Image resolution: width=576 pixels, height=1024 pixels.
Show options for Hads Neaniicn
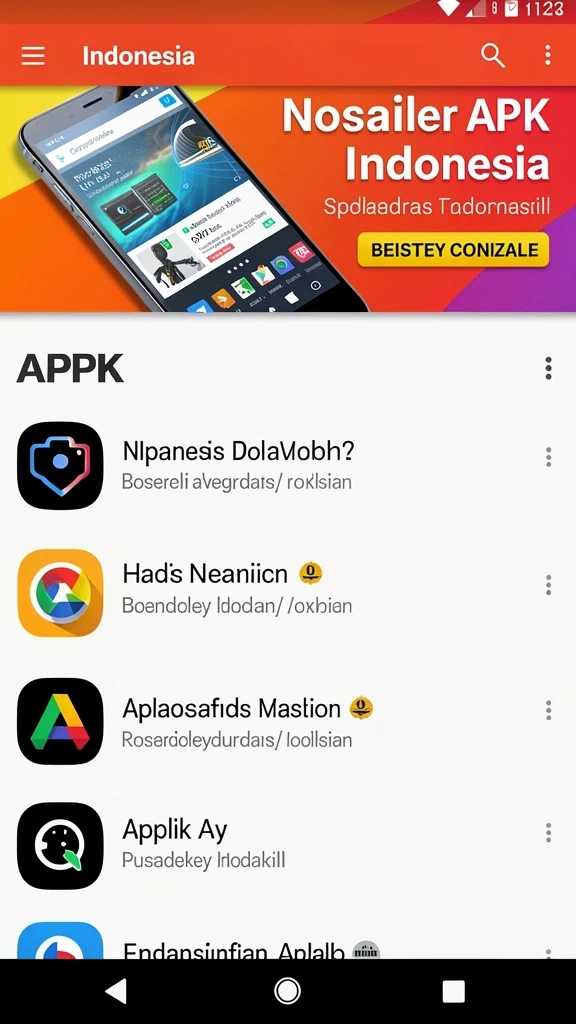549,585
